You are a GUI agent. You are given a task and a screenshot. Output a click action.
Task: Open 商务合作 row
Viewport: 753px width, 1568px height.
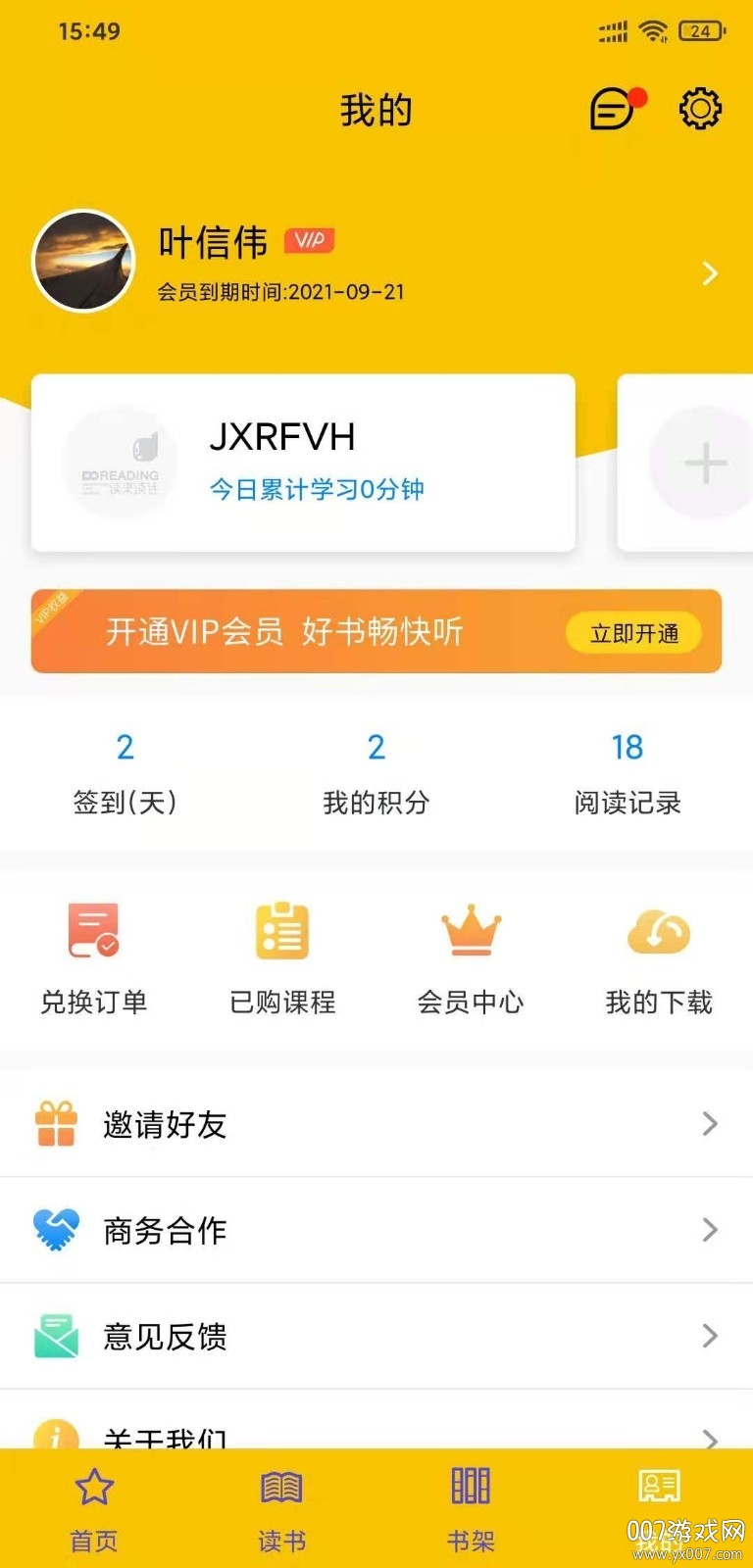pos(376,1230)
